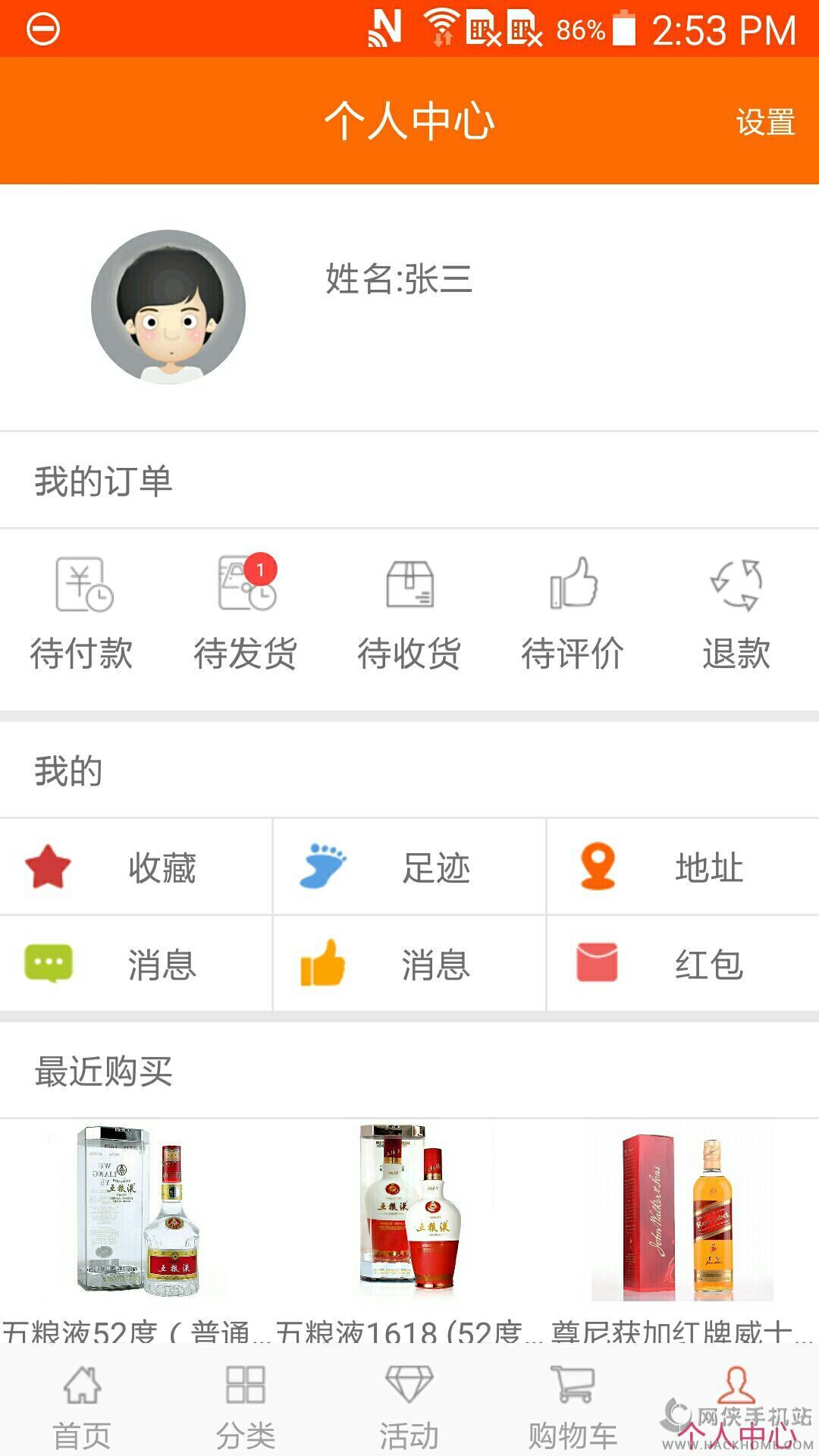This screenshot has height=1456, width=819.
Task: Open 尊尼获加红牌威士忌 product
Action: click(x=681, y=1228)
